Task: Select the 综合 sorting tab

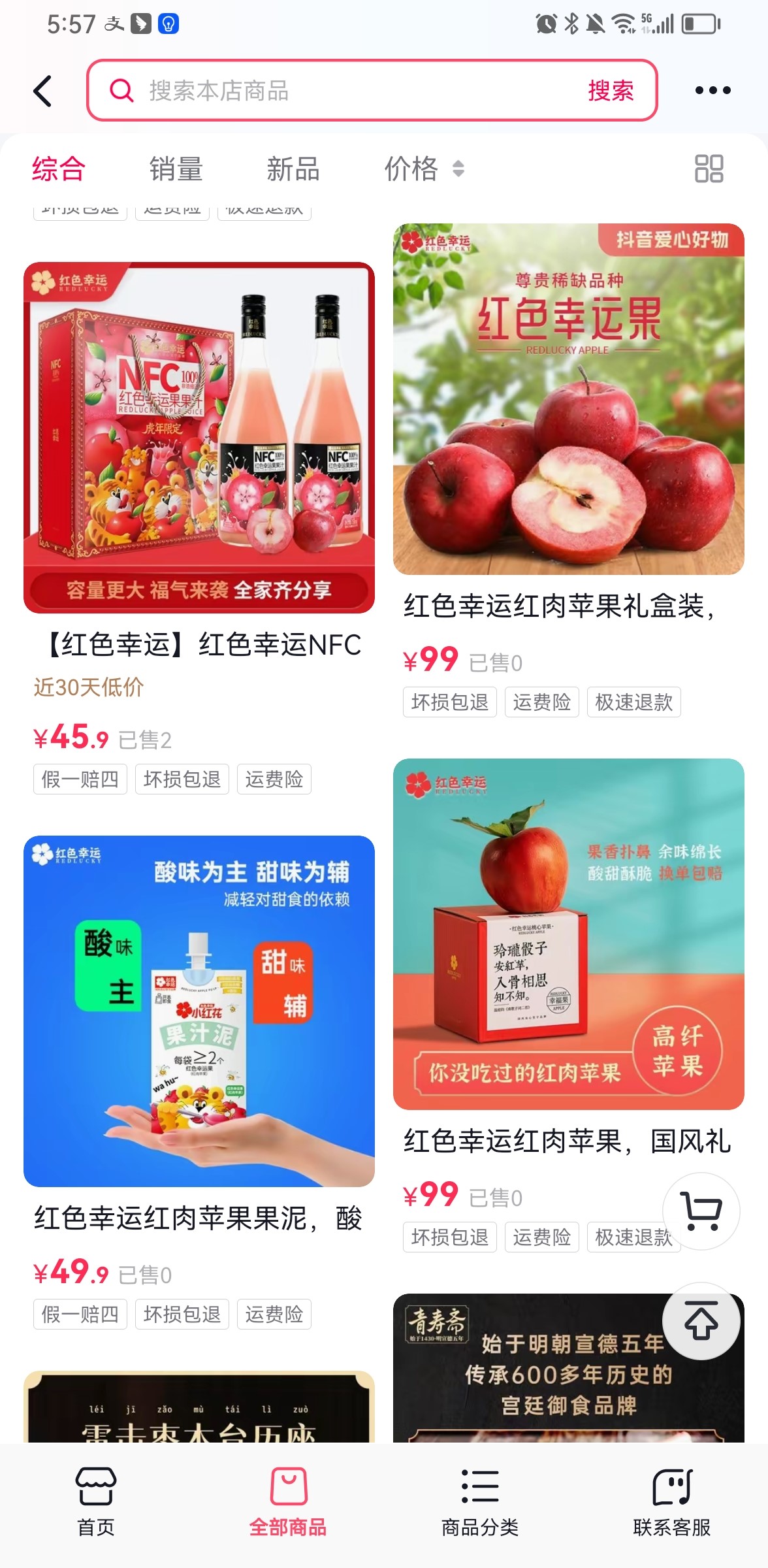Action: [x=59, y=169]
